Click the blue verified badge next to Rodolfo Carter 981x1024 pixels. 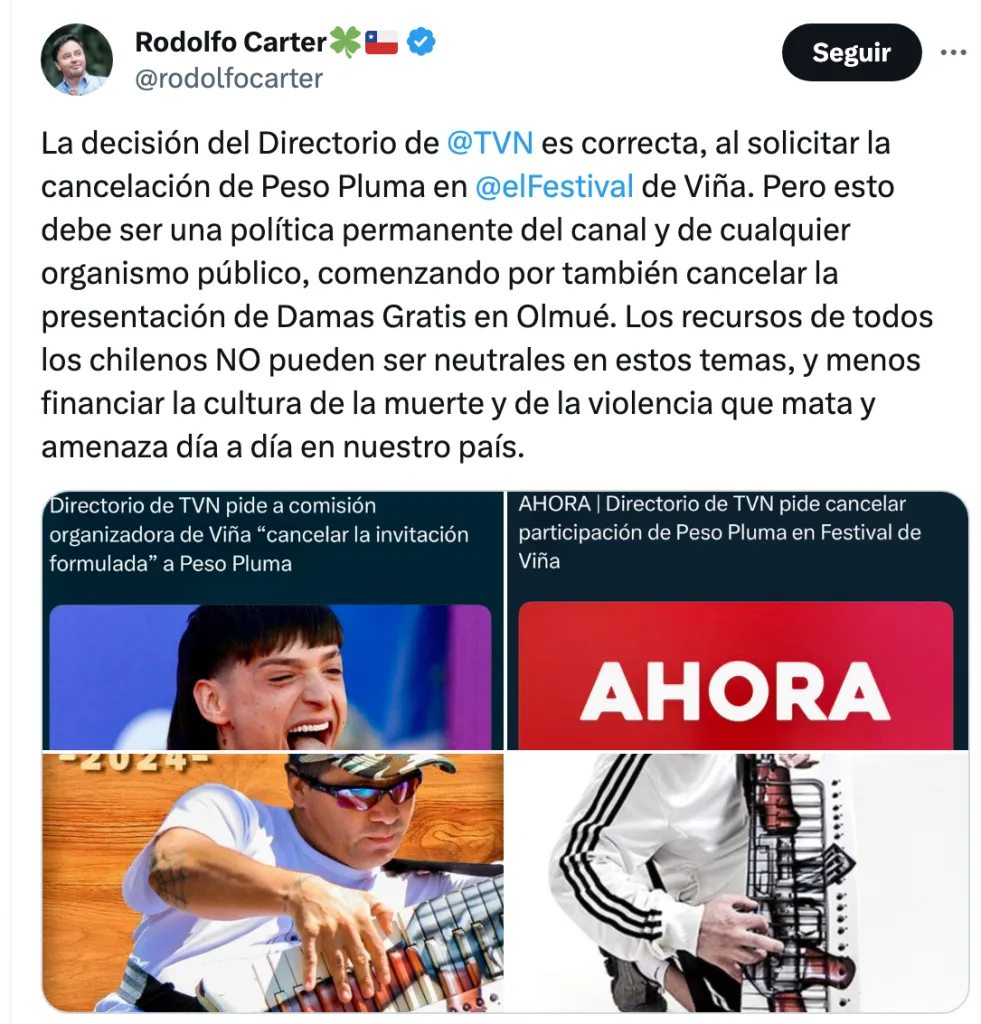[421, 42]
